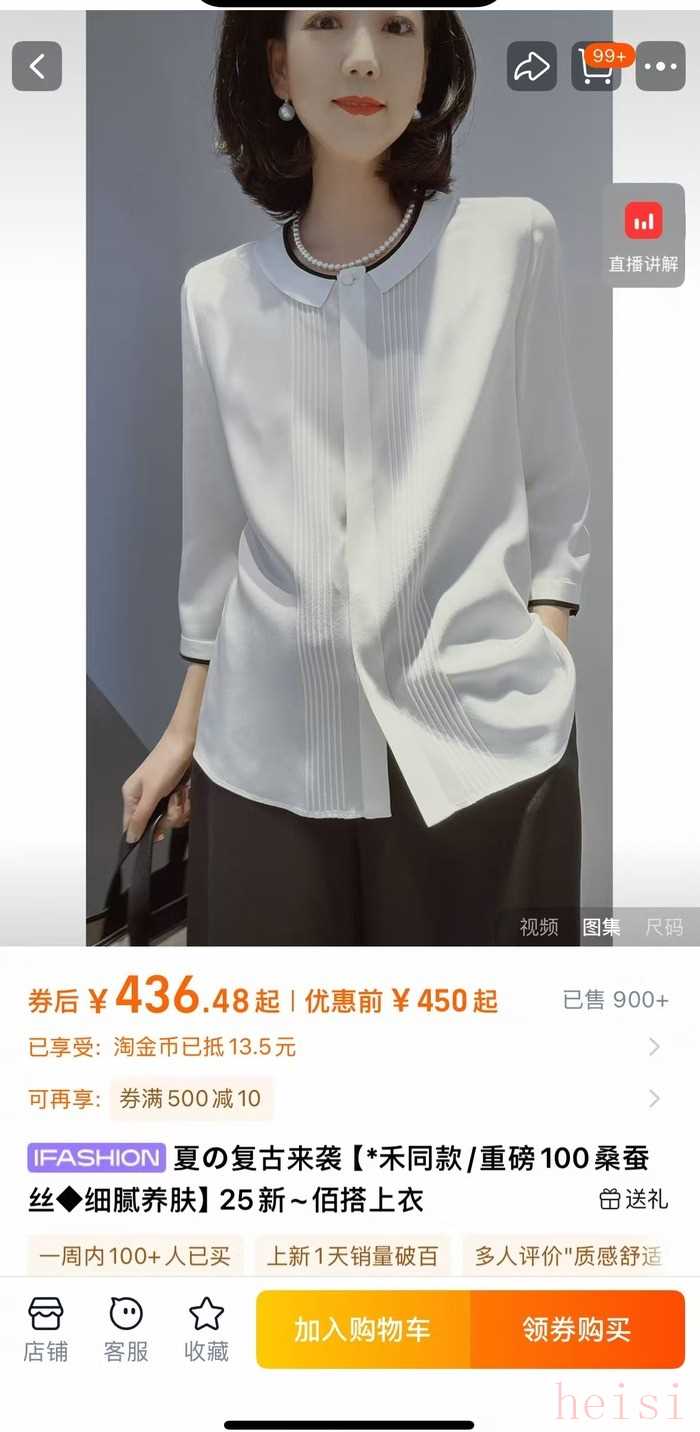The width and height of the screenshot is (700, 1432).
Task: Open 直播讲解 live explanation
Action: 644,236
